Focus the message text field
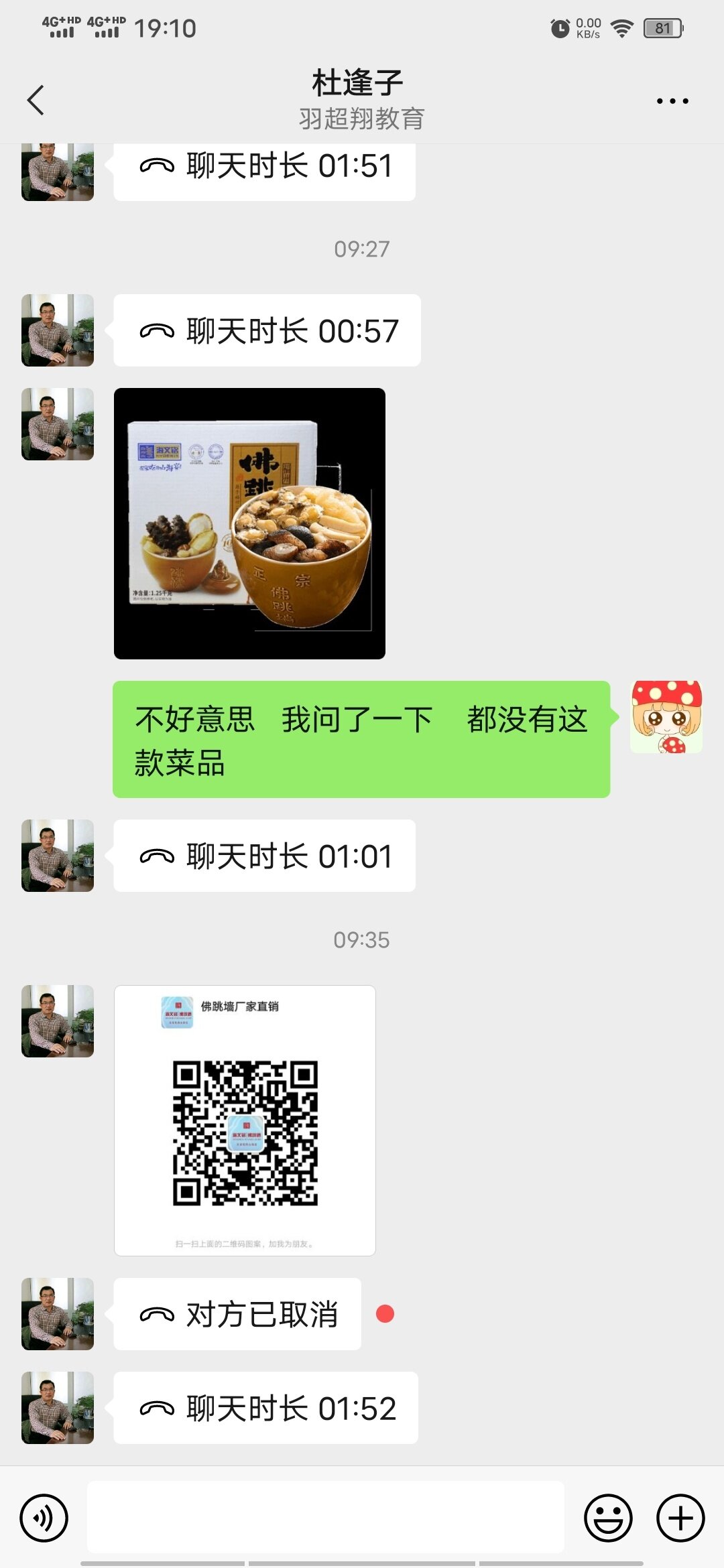Viewport: 724px width, 1568px height. (x=326, y=1517)
